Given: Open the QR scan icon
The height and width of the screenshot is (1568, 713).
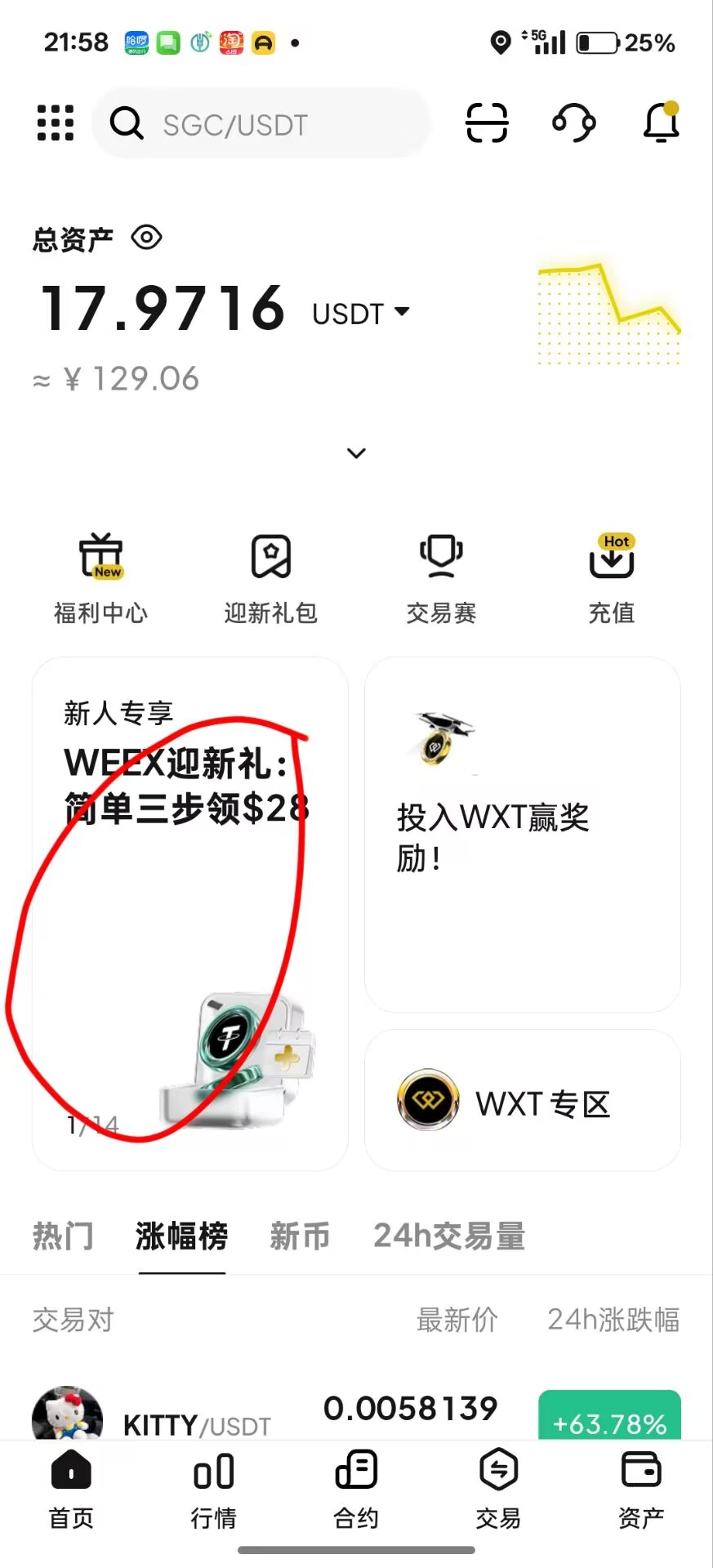Looking at the screenshot, I should tap(487, 123).
